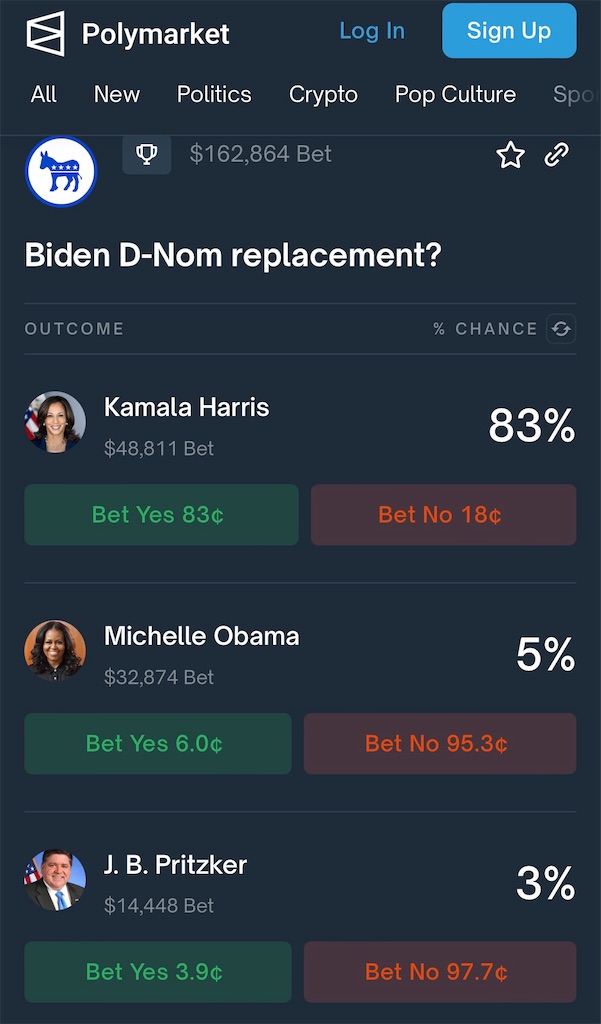Switch to the All tab

pyautogui.click(x=44, y=95)
